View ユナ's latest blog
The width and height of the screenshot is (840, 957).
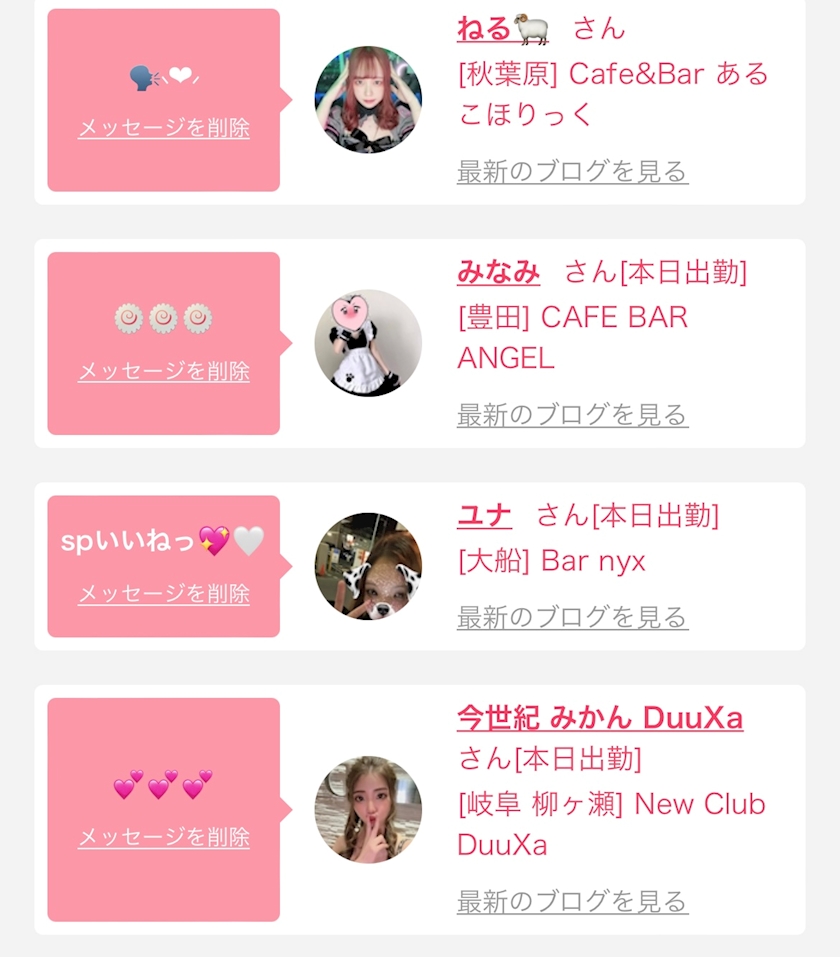pos(572,617)
